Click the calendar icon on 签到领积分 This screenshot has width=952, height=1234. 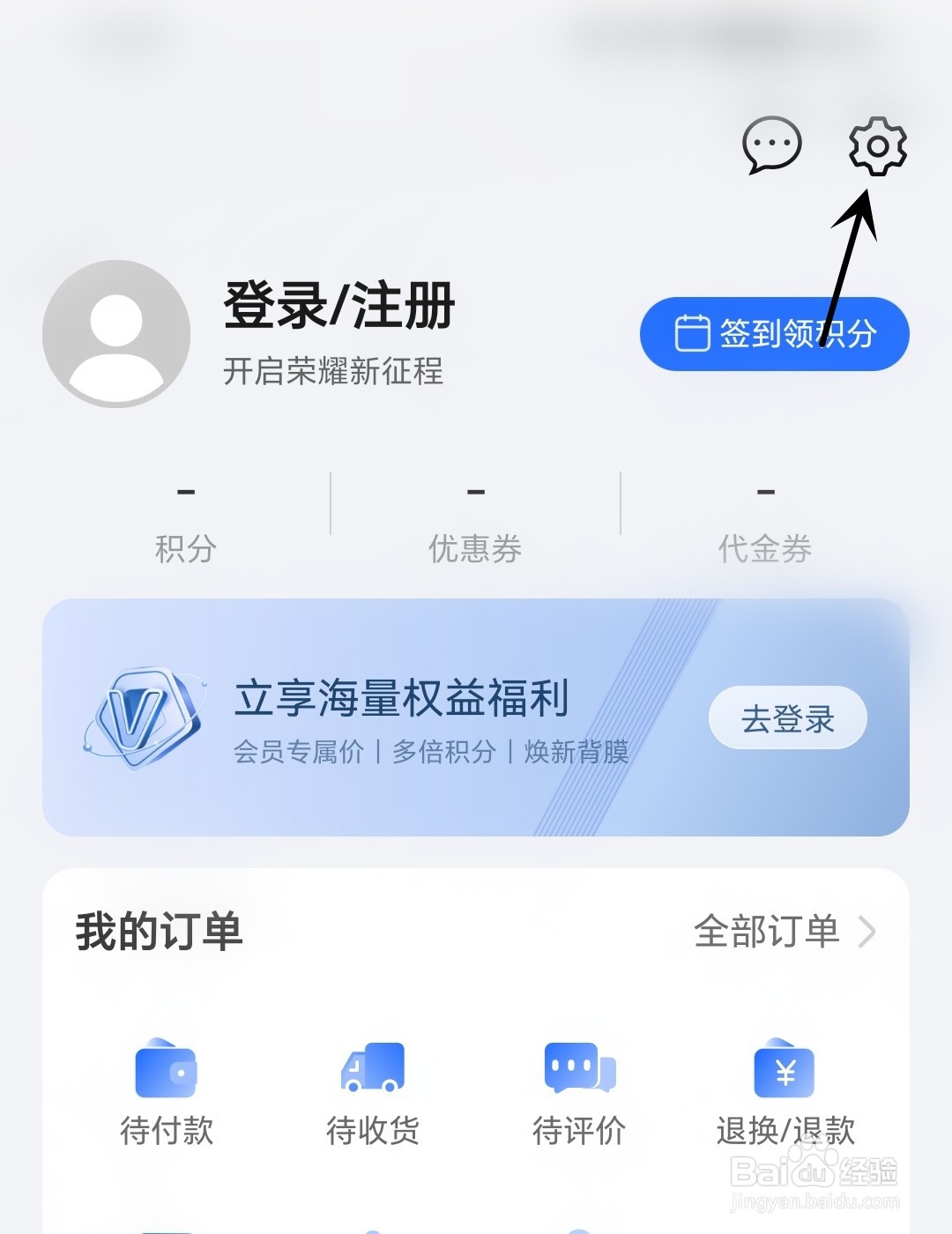(x=693, y=332)
